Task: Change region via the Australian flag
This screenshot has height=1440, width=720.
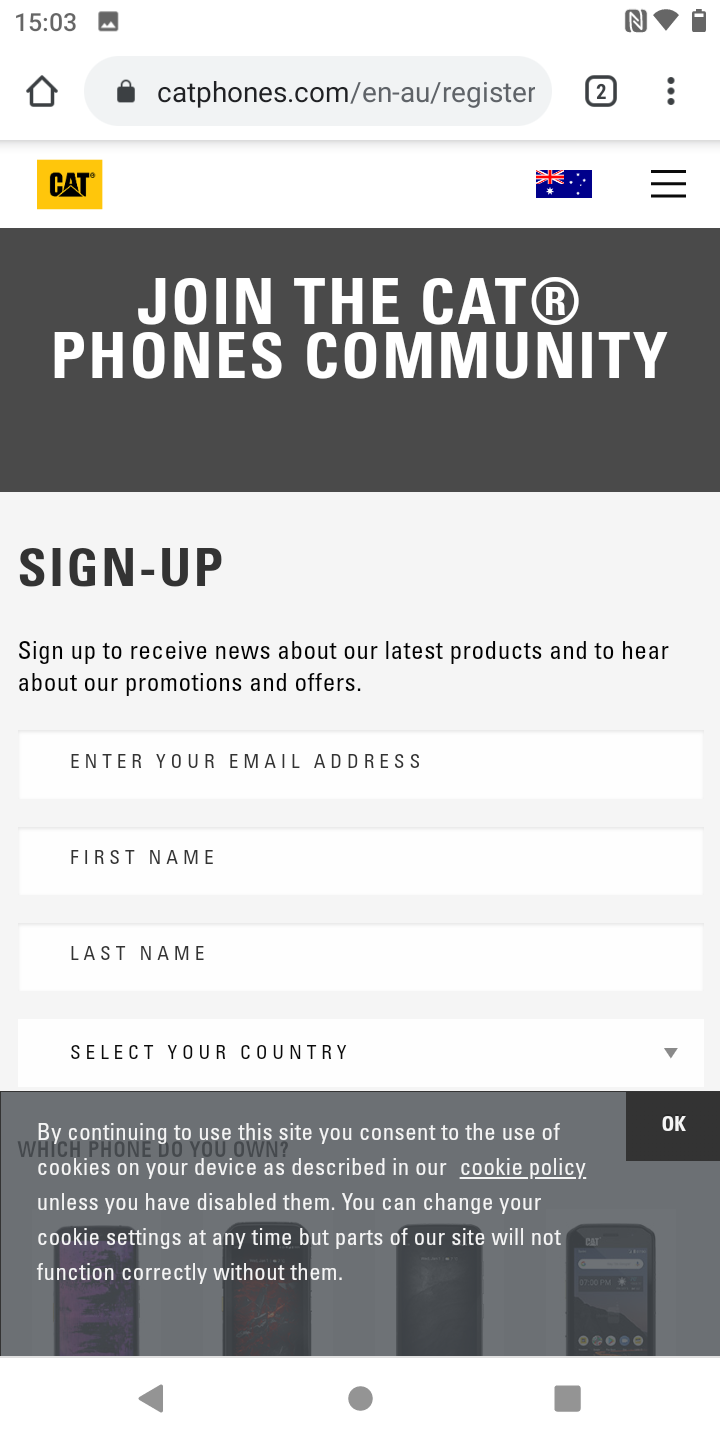Action: pyautogui.click(x=564, y=184)
